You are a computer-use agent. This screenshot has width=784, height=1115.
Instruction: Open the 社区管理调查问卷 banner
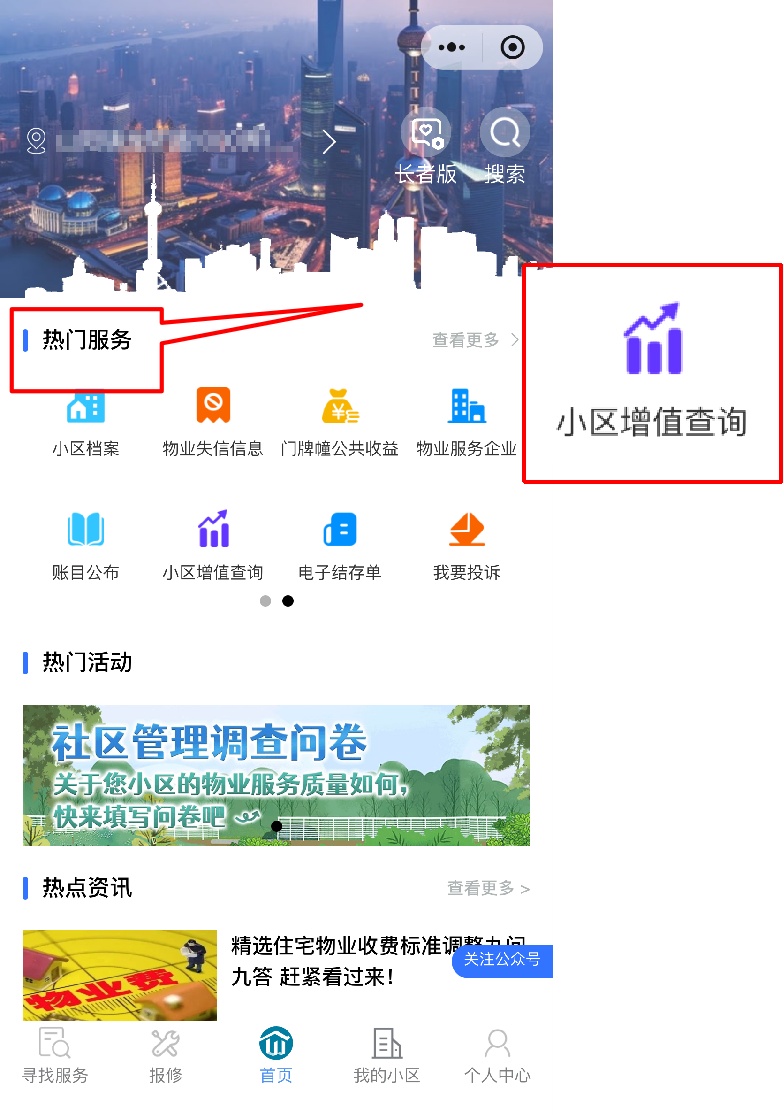[276, 775]
